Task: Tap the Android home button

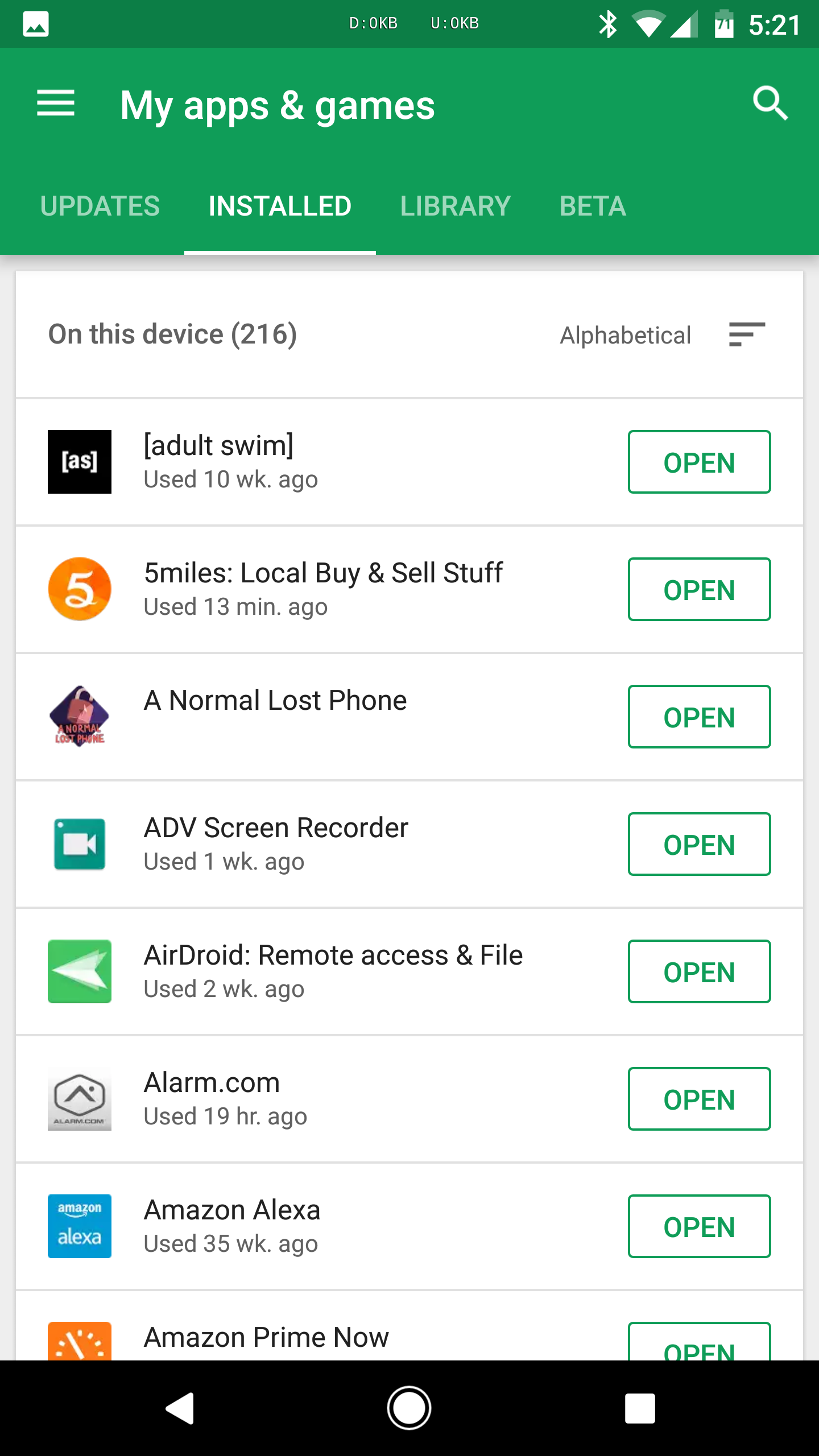Action: [x=409, y=1408]
